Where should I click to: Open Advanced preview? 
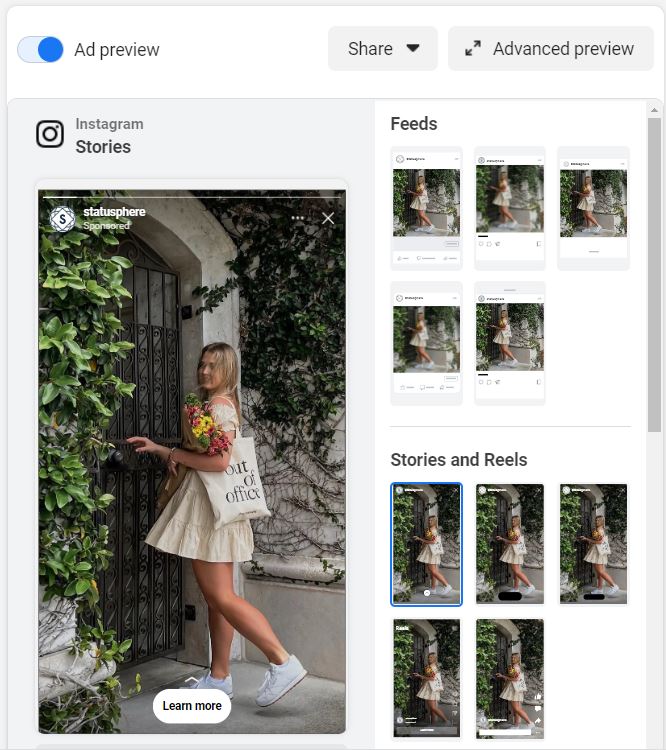tap(550, 49)
